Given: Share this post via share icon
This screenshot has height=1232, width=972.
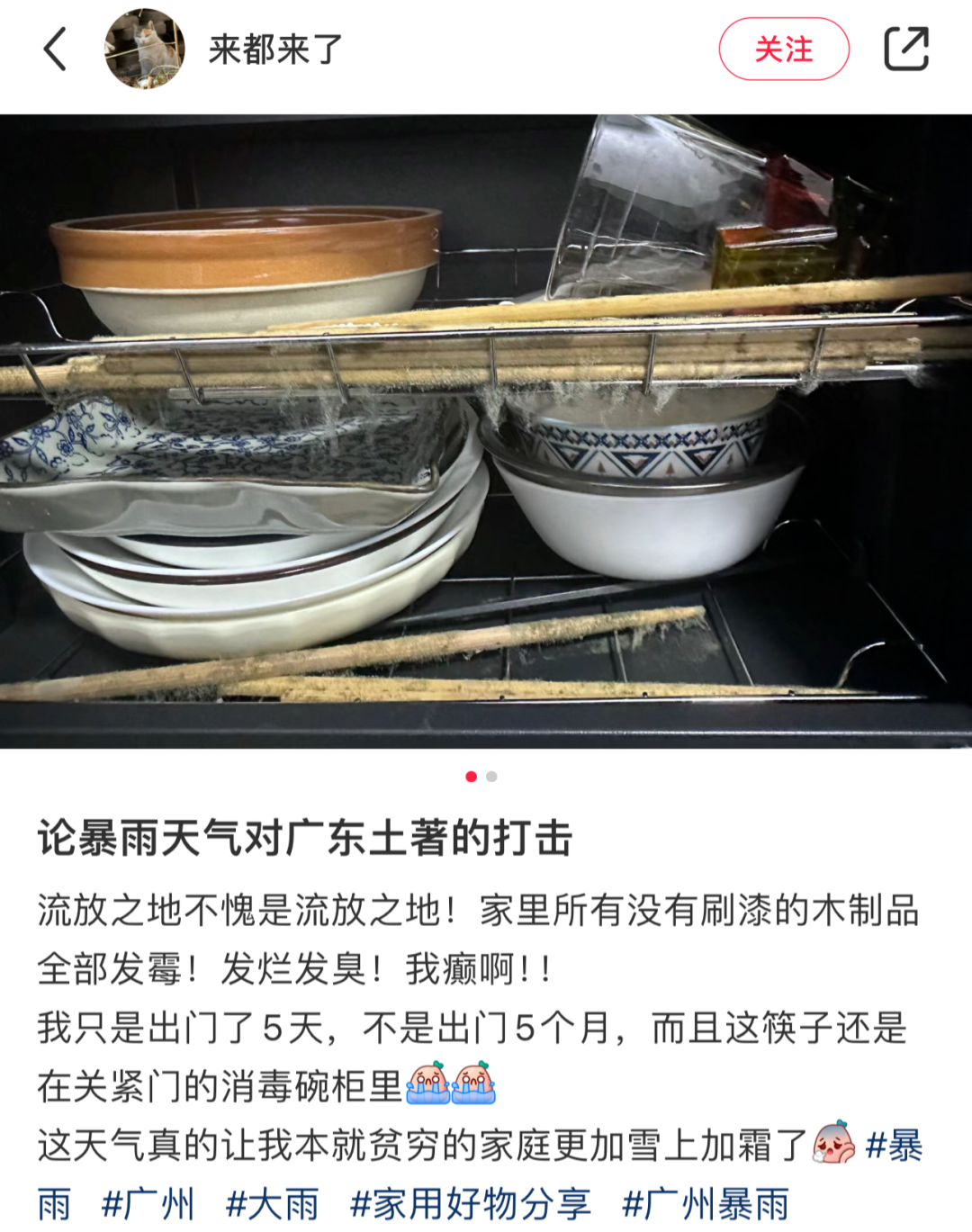Looking at the screenshot, I should click(905, 49).
